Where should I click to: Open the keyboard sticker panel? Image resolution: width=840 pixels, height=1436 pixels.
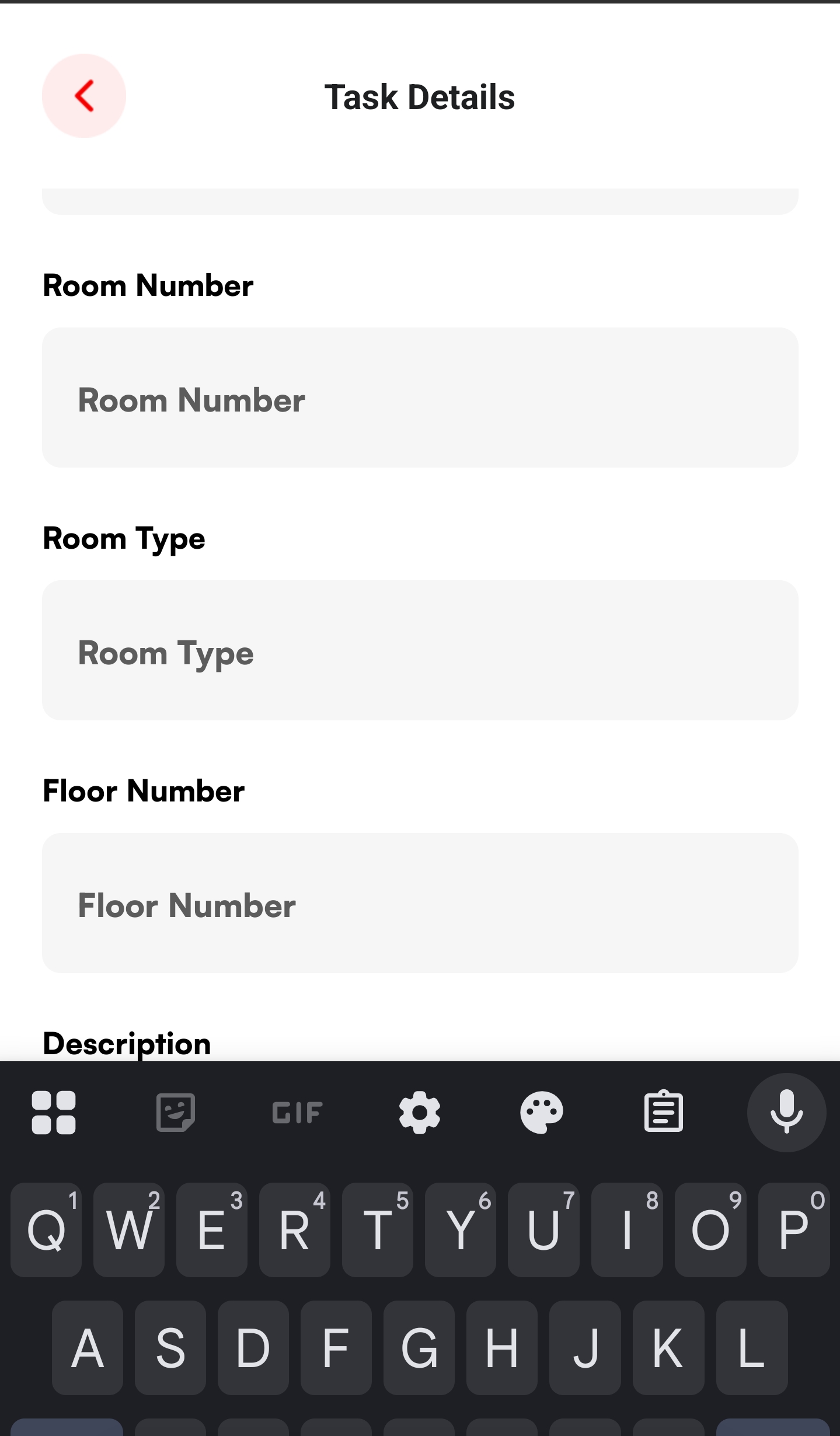pos(176,1112)
